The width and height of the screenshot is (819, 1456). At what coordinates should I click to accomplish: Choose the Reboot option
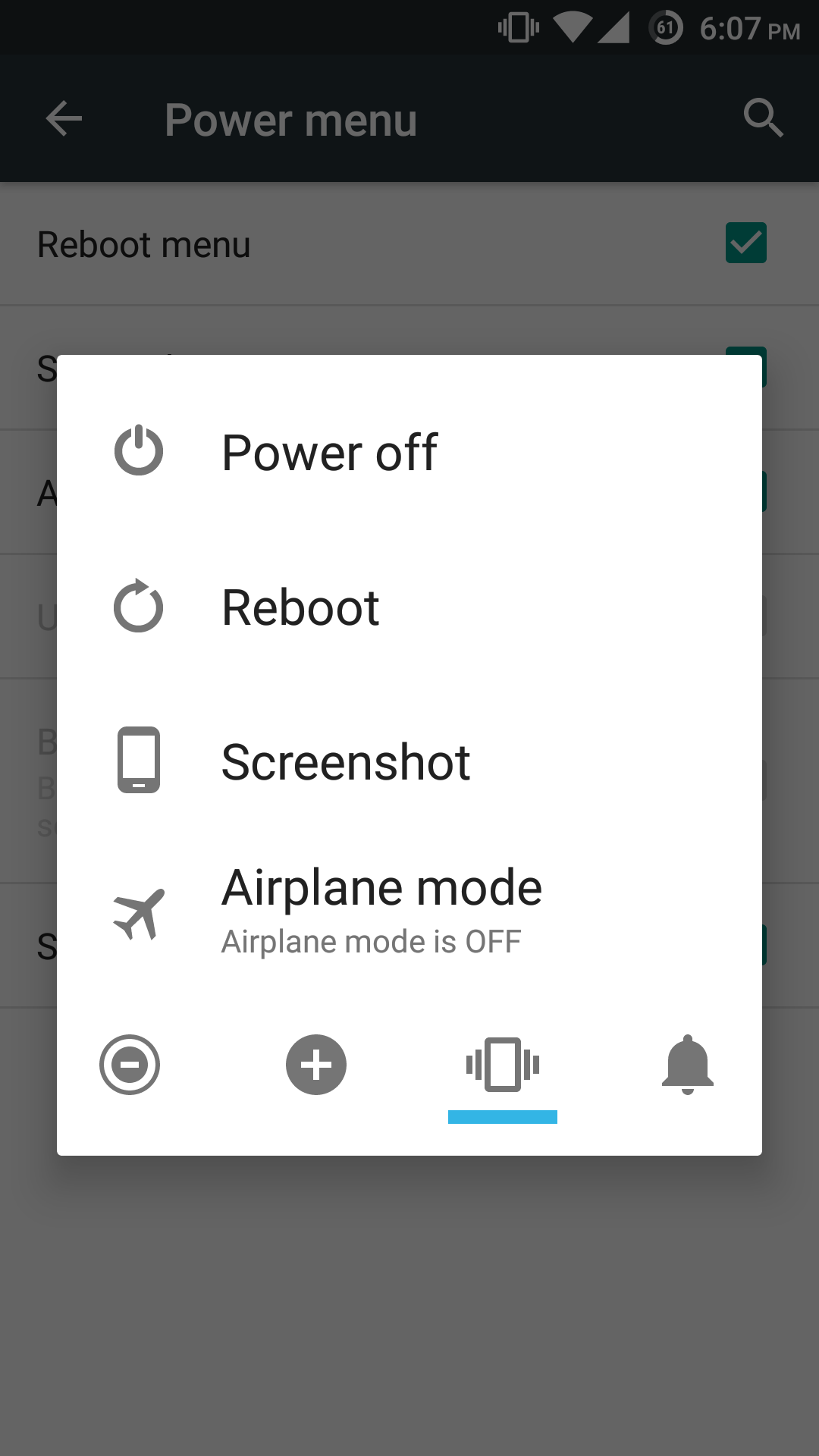pos(301,607)
